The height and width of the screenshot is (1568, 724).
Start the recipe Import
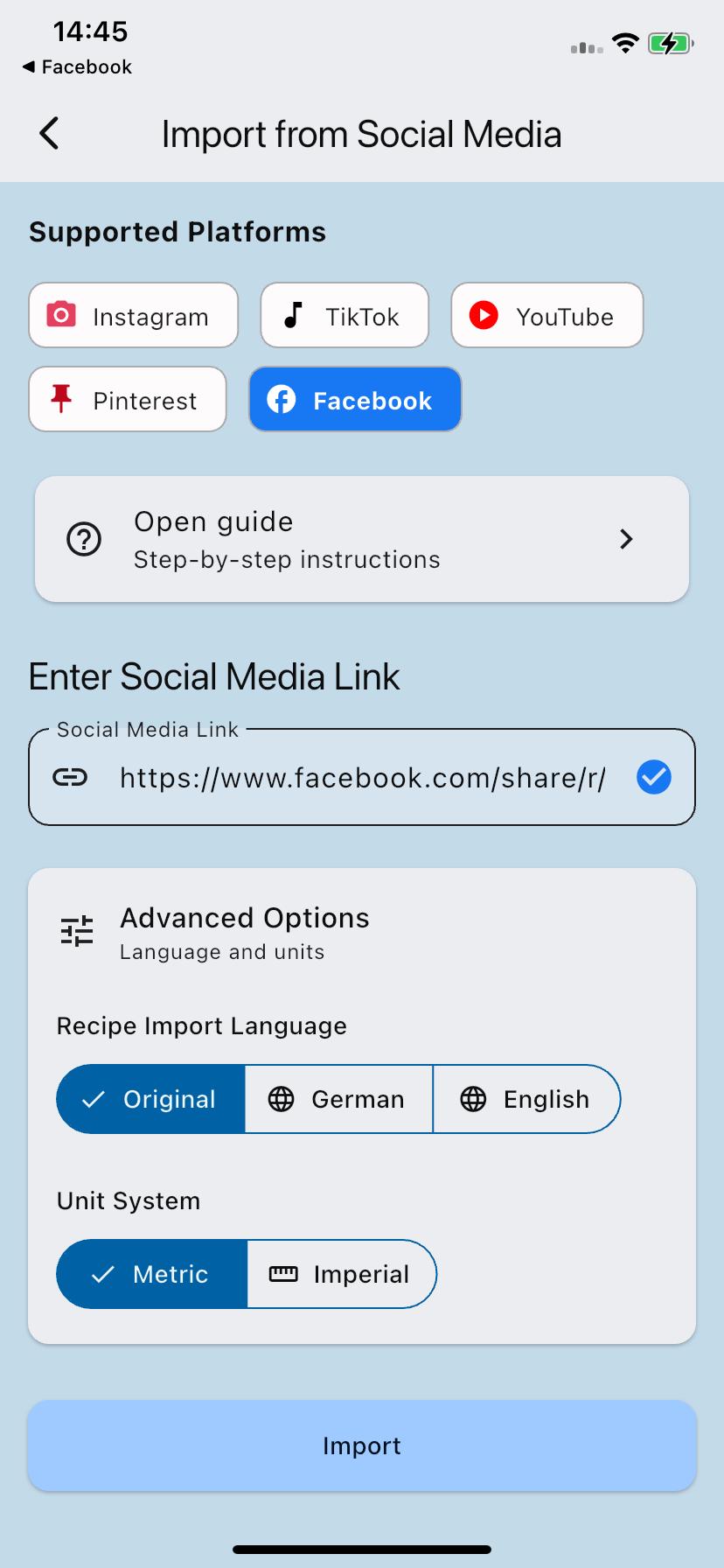pos(362,1445)
